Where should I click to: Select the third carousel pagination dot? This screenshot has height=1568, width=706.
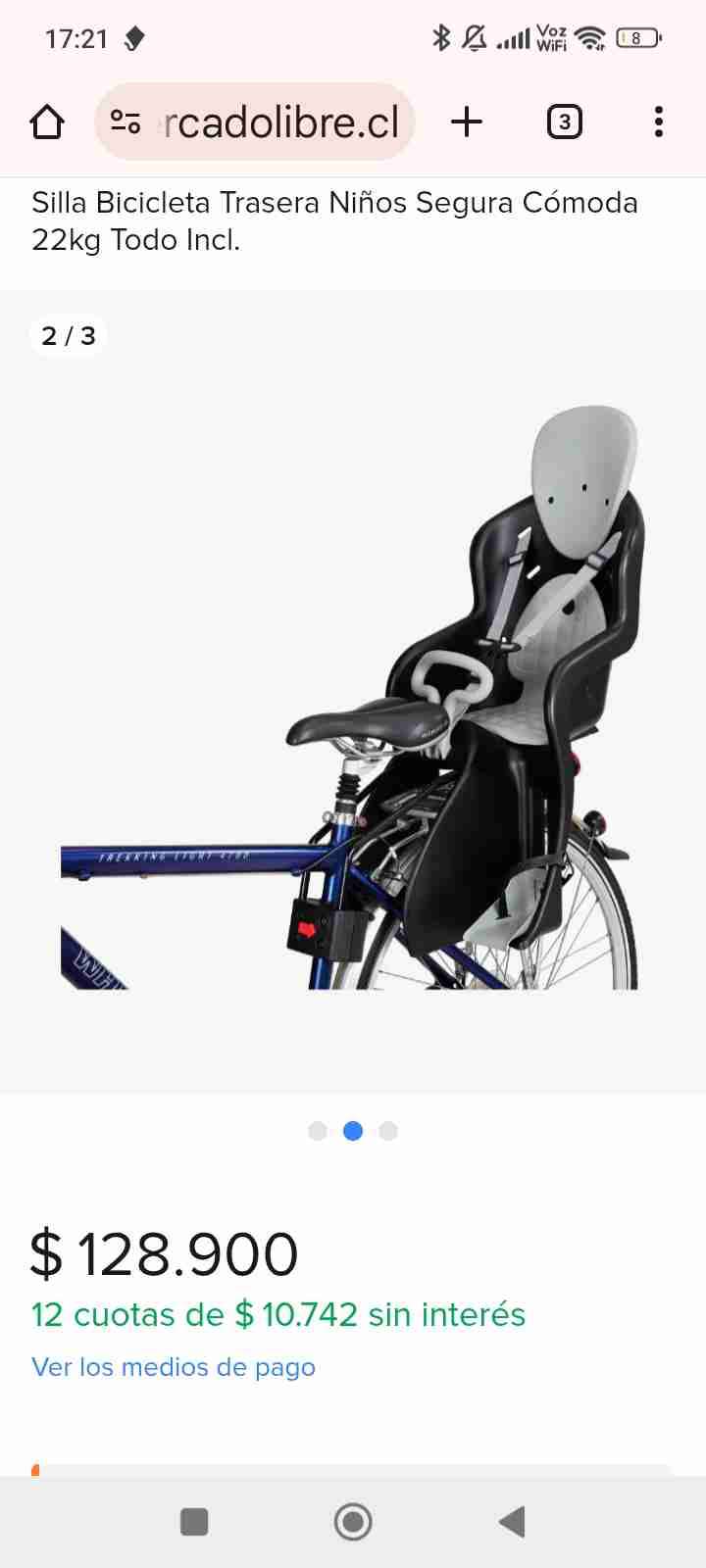(388, 1130)
